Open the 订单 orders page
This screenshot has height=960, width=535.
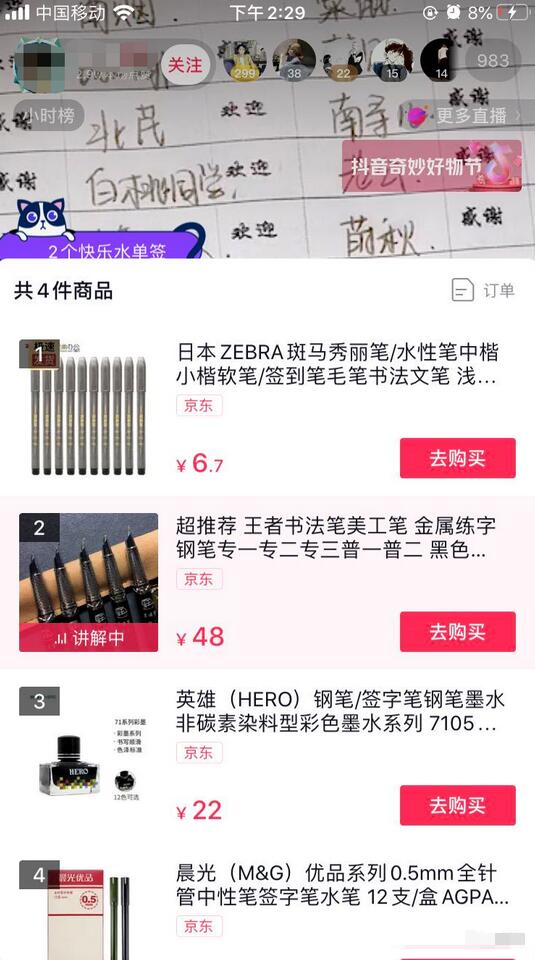coord(483,290)
